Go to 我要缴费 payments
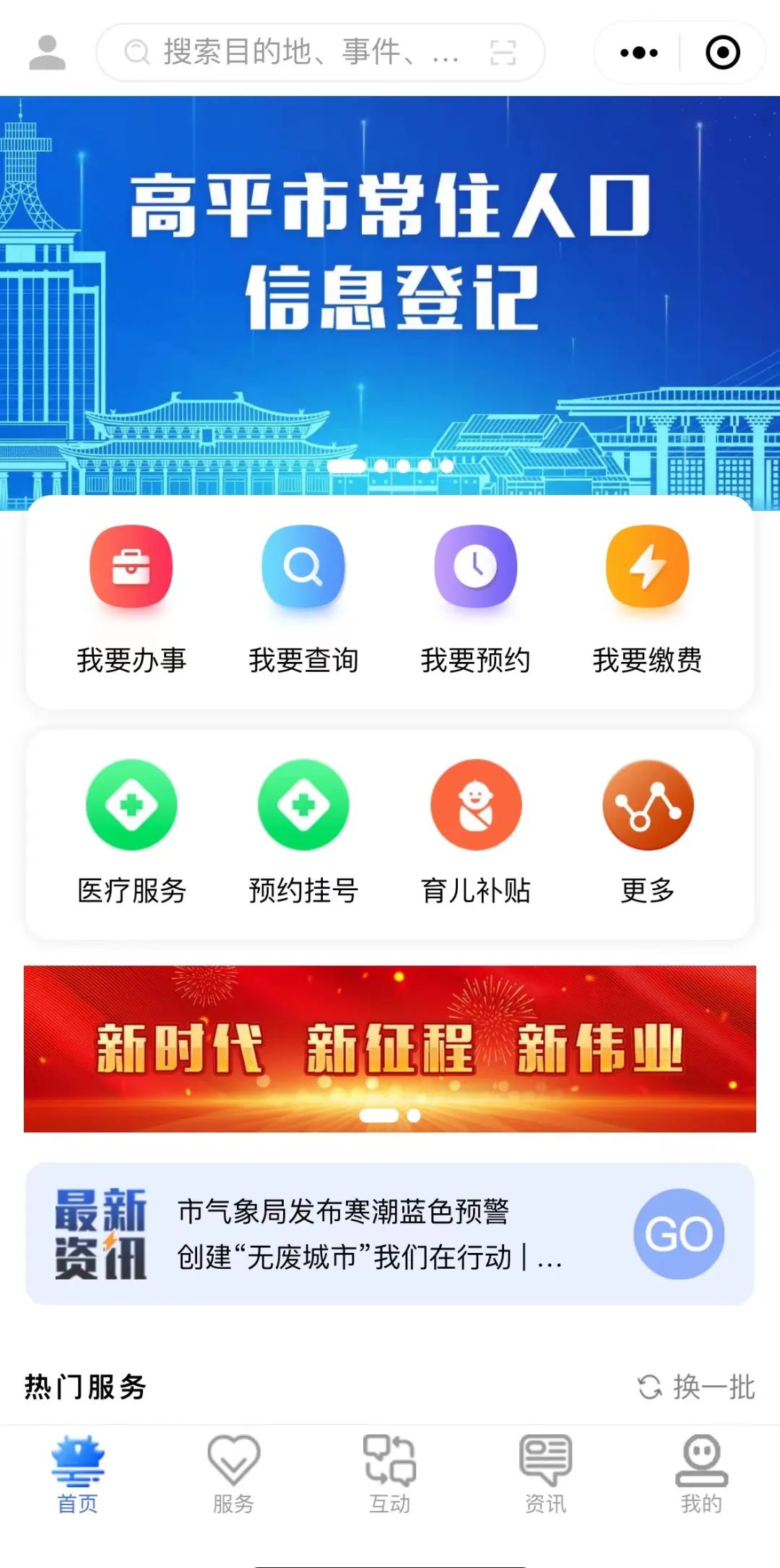This screenshot has width=780, height=1568. [x=647, y=600]
